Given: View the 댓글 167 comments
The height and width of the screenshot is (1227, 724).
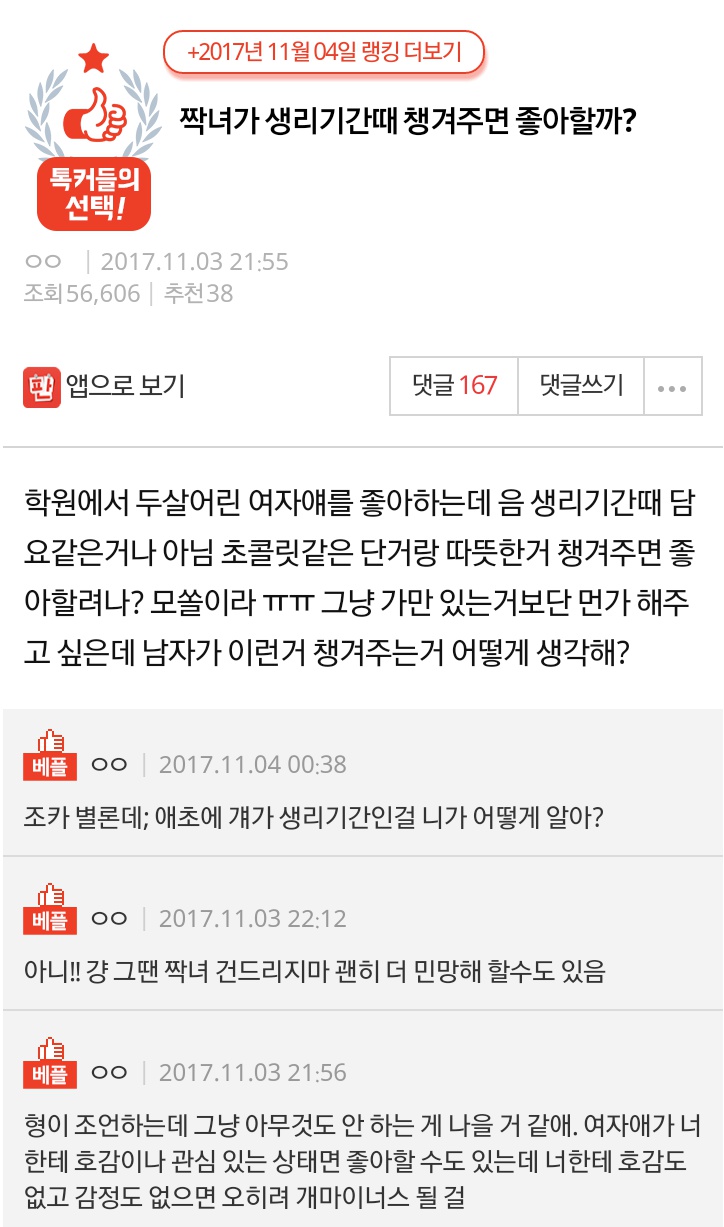Looking at the screenshot, I should [x=454, y=386].
